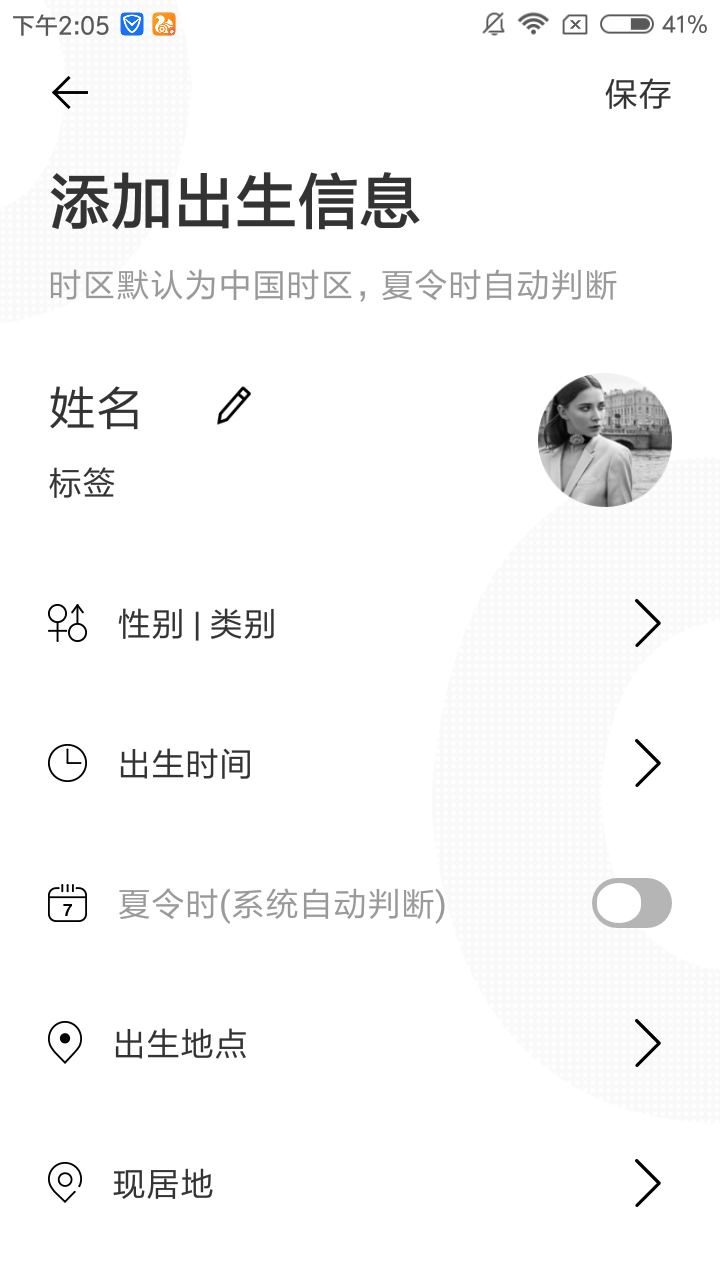The height and width of the screenshot is (1280, 720).
Task: Click the location icon beside 现居地
Action: (63, 1183)
